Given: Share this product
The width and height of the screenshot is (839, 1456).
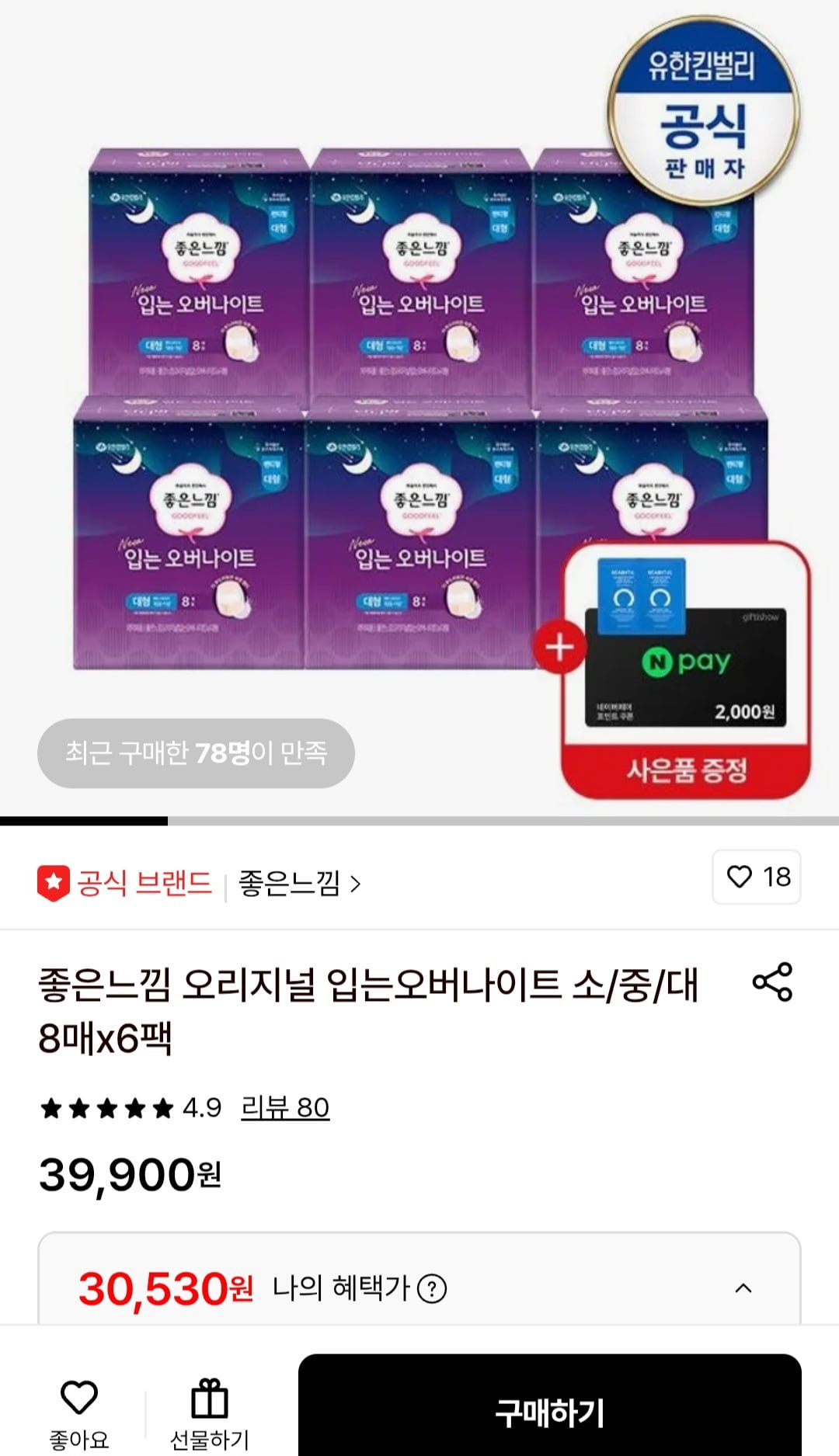Looking at the screenshot, I should [x=772, y=982].
